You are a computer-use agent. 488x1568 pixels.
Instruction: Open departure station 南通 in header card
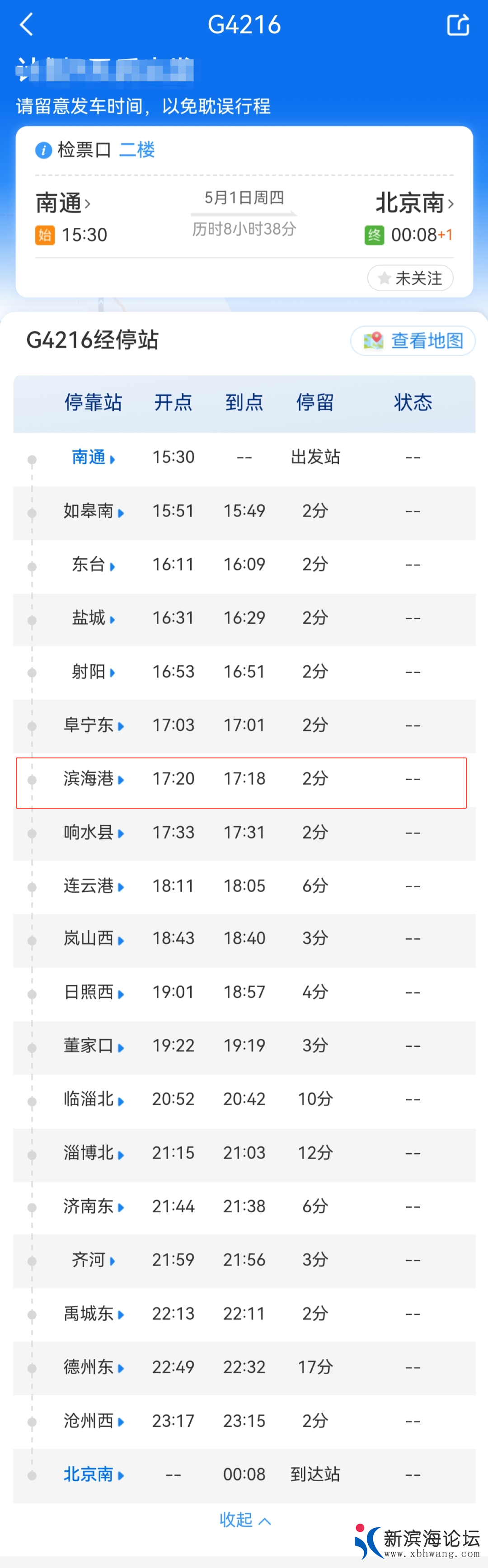(63, 203)
